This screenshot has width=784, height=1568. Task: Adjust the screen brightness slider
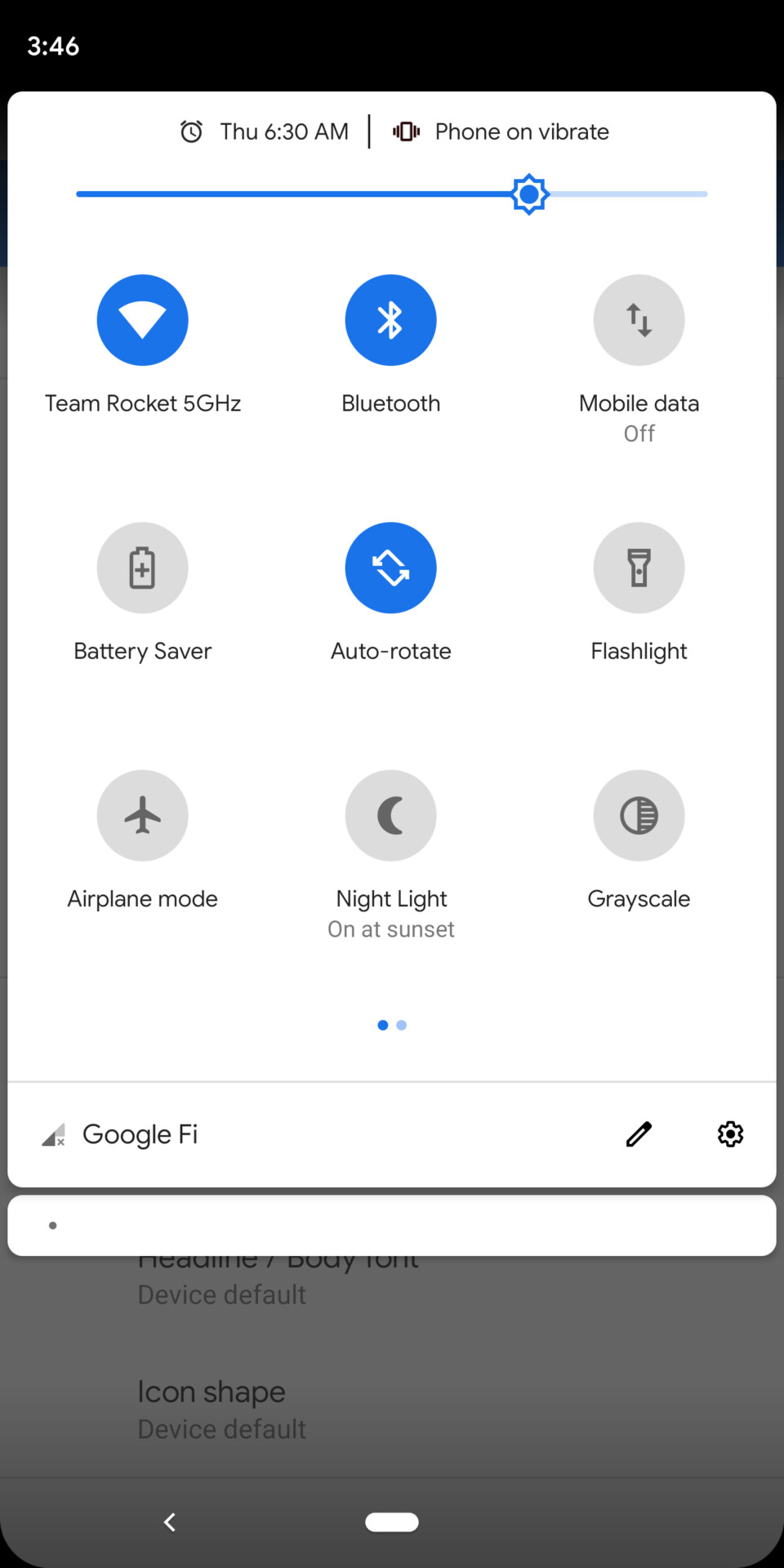[x=528, y=194]
